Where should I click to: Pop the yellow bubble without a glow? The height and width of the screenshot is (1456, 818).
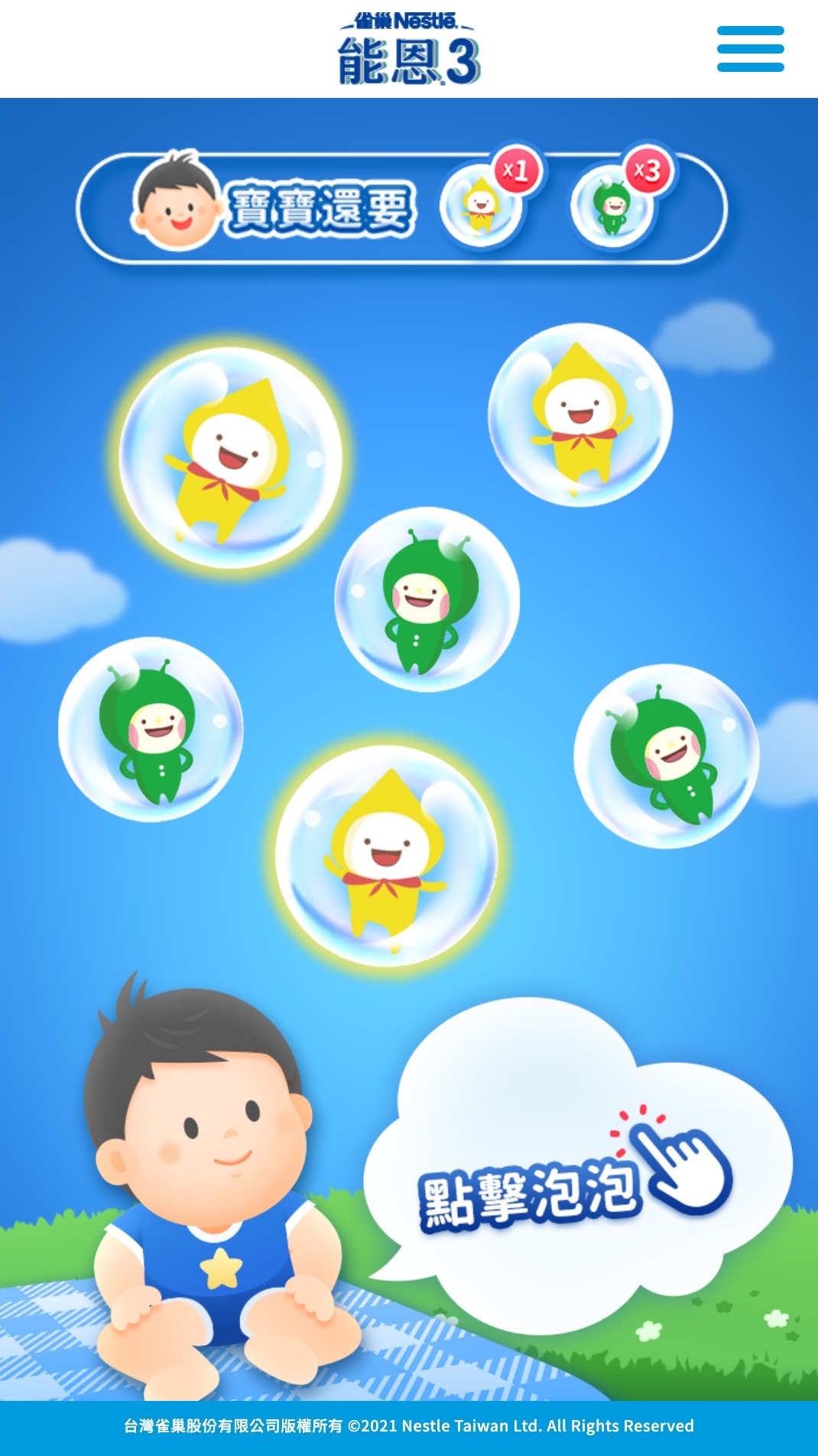point(580,414)
